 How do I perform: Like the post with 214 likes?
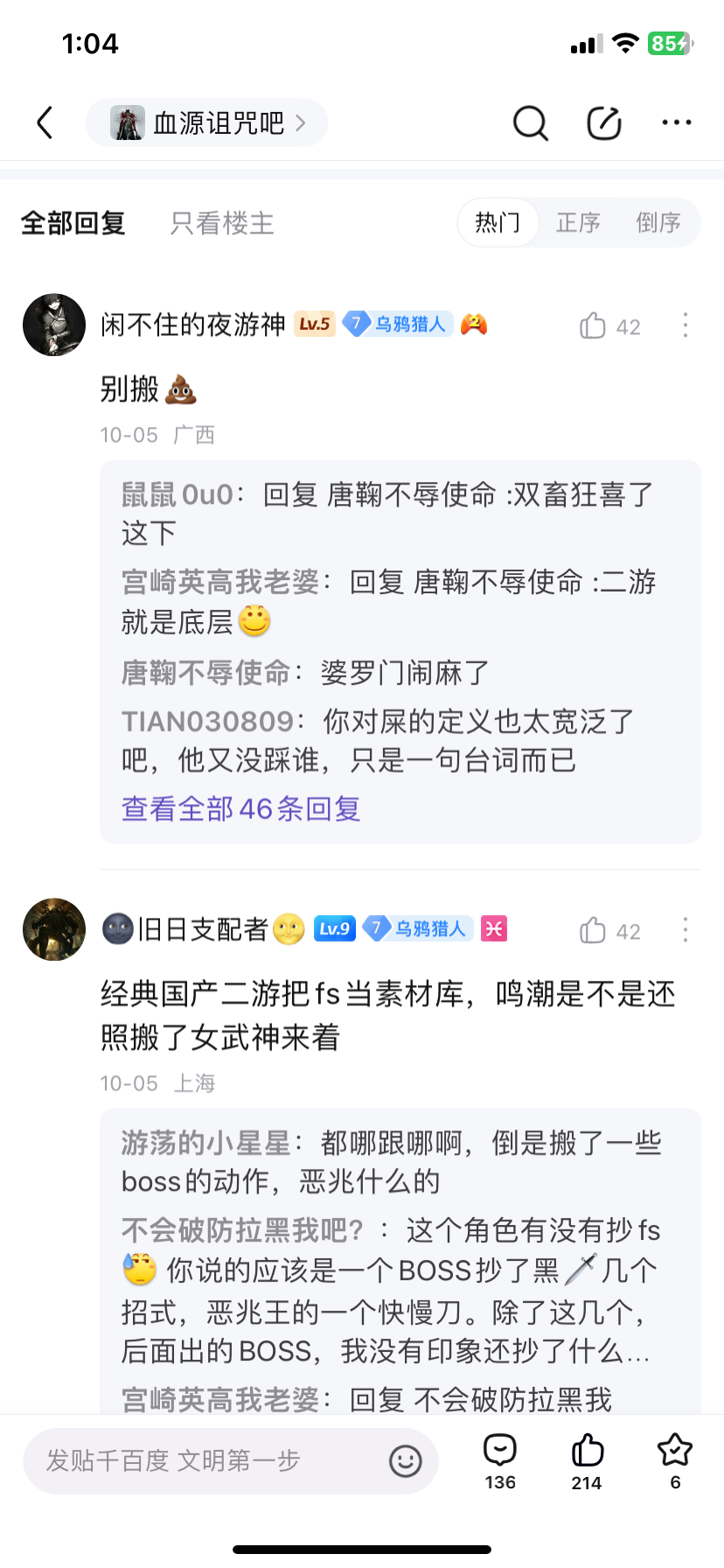pyautogui.click(x=587, y=1459)
